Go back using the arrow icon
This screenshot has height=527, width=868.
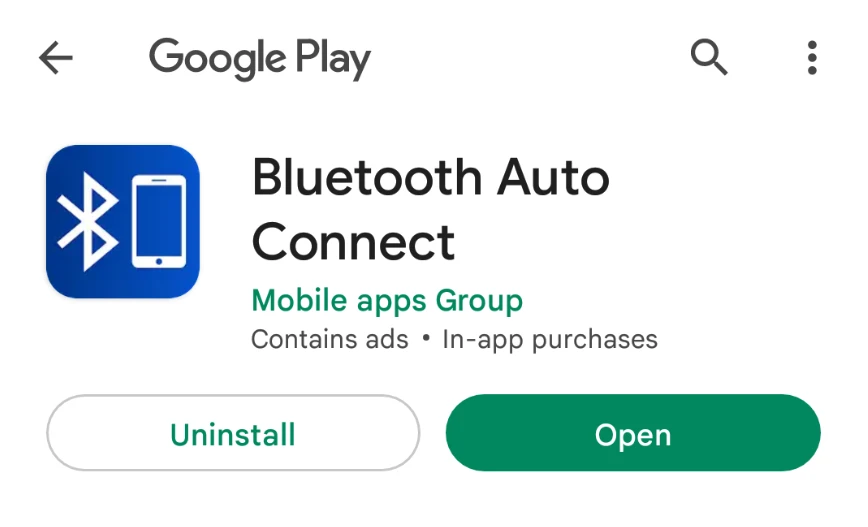tap(56, 58)
